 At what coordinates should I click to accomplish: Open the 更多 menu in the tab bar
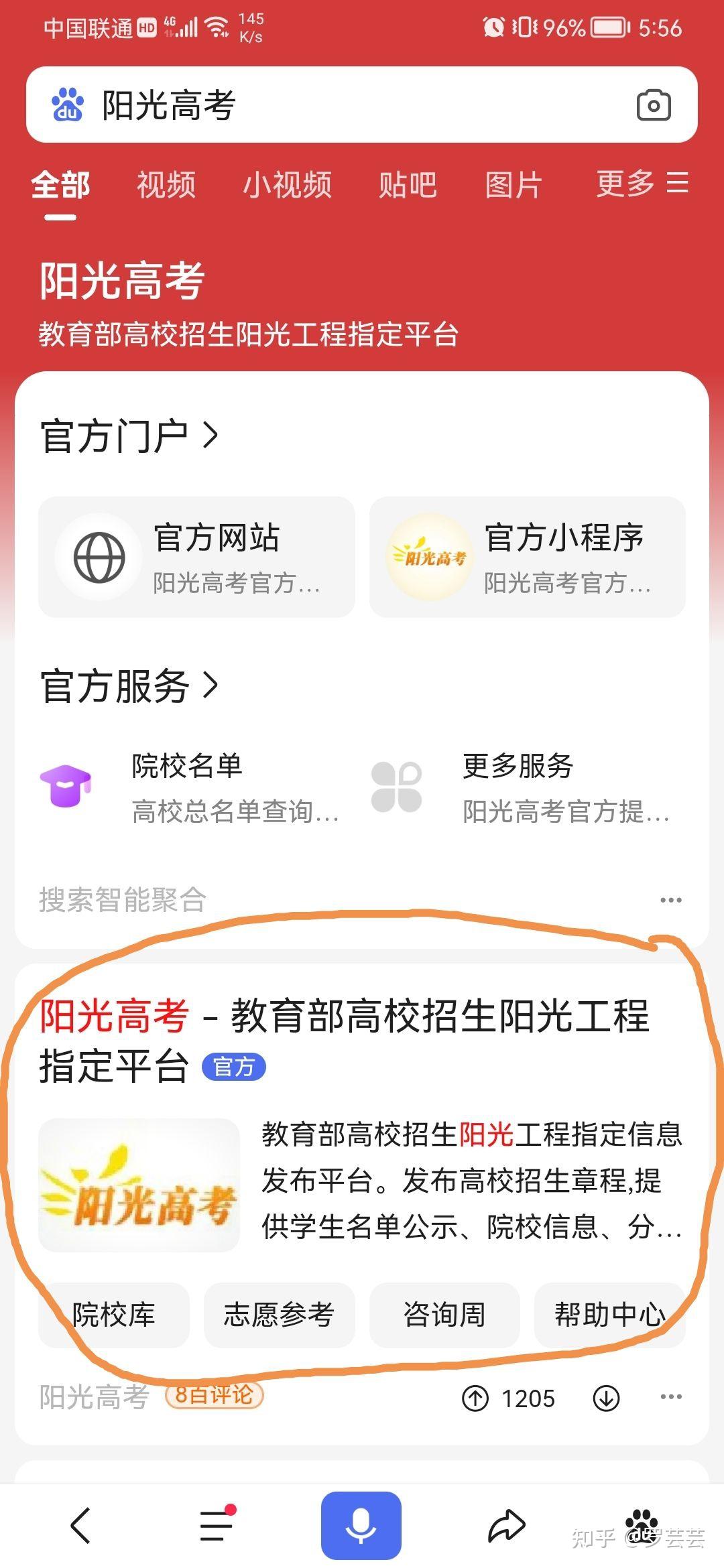[x=625, y=186]
